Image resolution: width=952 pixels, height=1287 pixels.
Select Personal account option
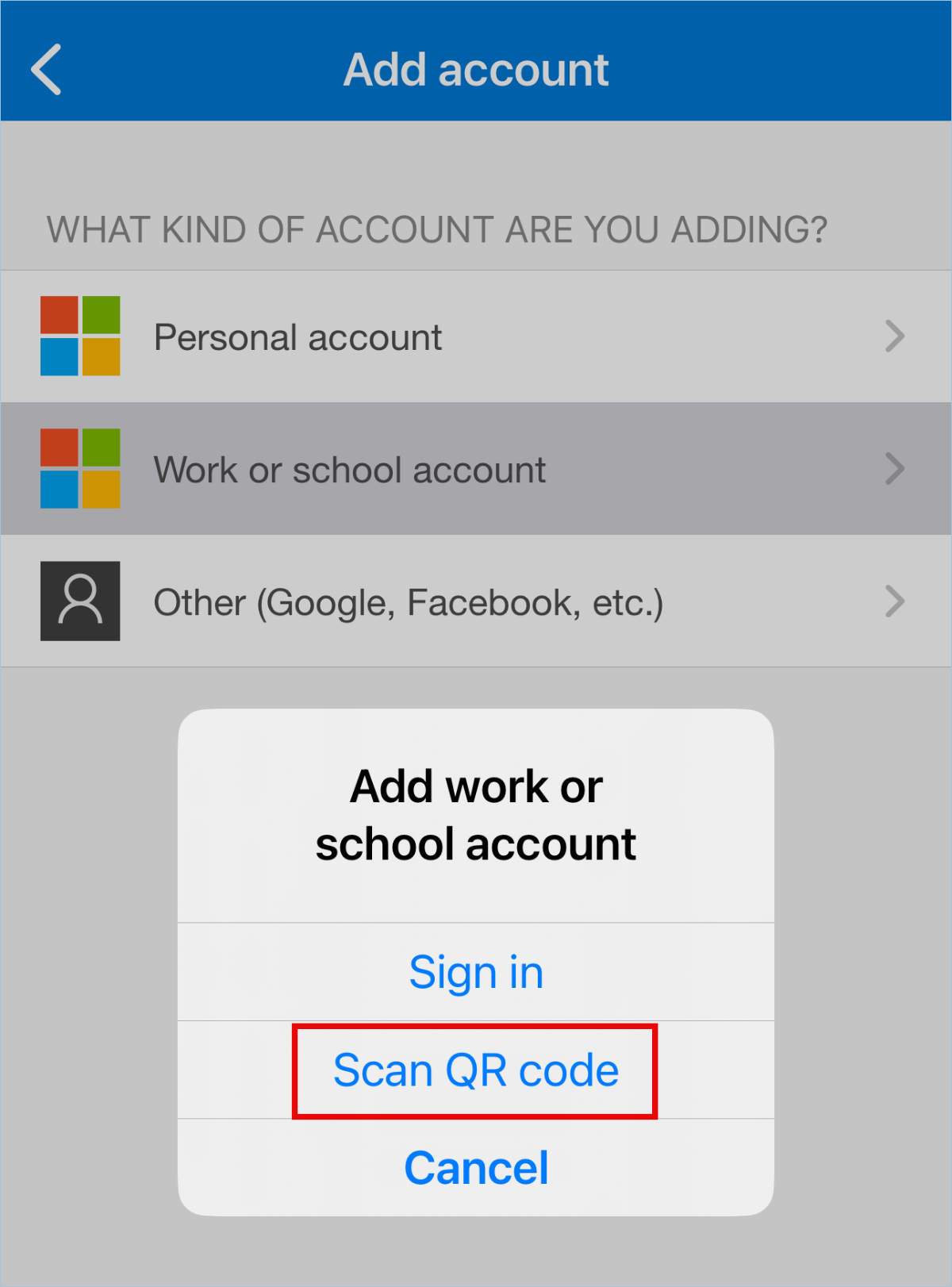click(x=474, y=337)
